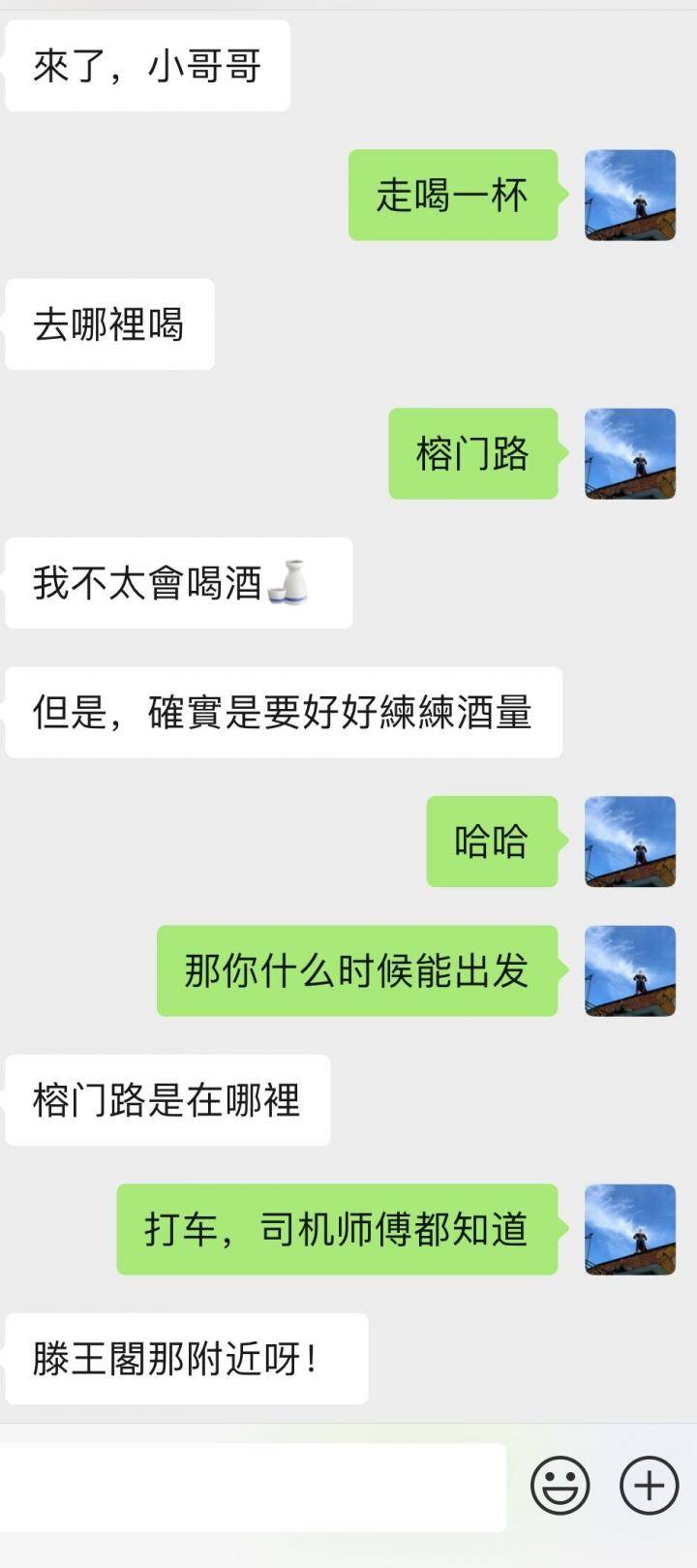The height and width of the screenshot is (1568, 697).
Task: Select the 榕门路是在哪裡 message bubble
Action: click(167, 1099)
